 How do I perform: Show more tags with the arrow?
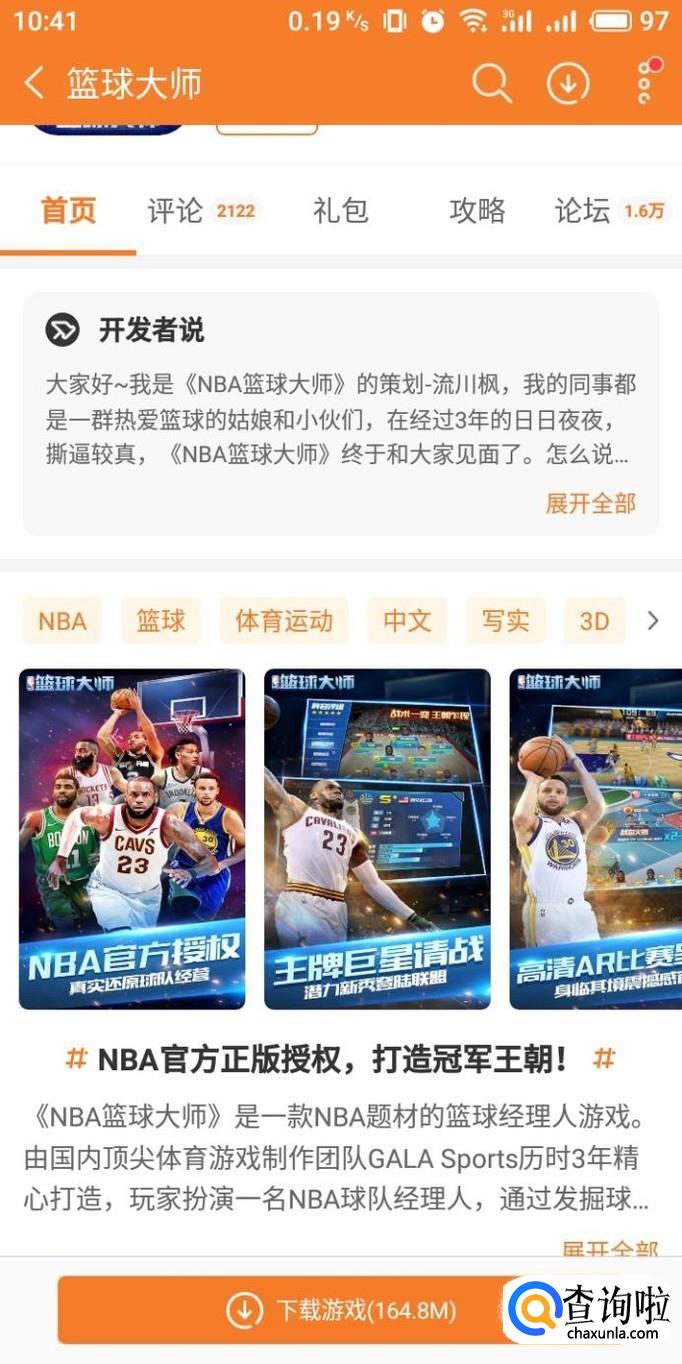pyautogui.click(x=653, y=621)
